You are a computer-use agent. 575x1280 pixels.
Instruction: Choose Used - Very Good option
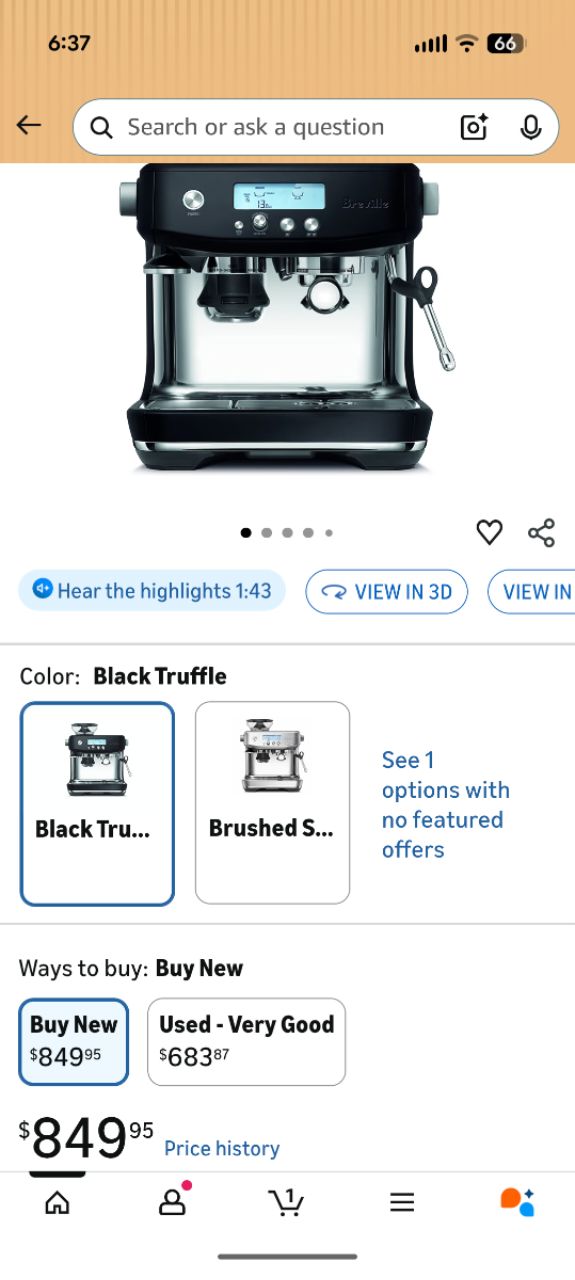coord(246,1041)
